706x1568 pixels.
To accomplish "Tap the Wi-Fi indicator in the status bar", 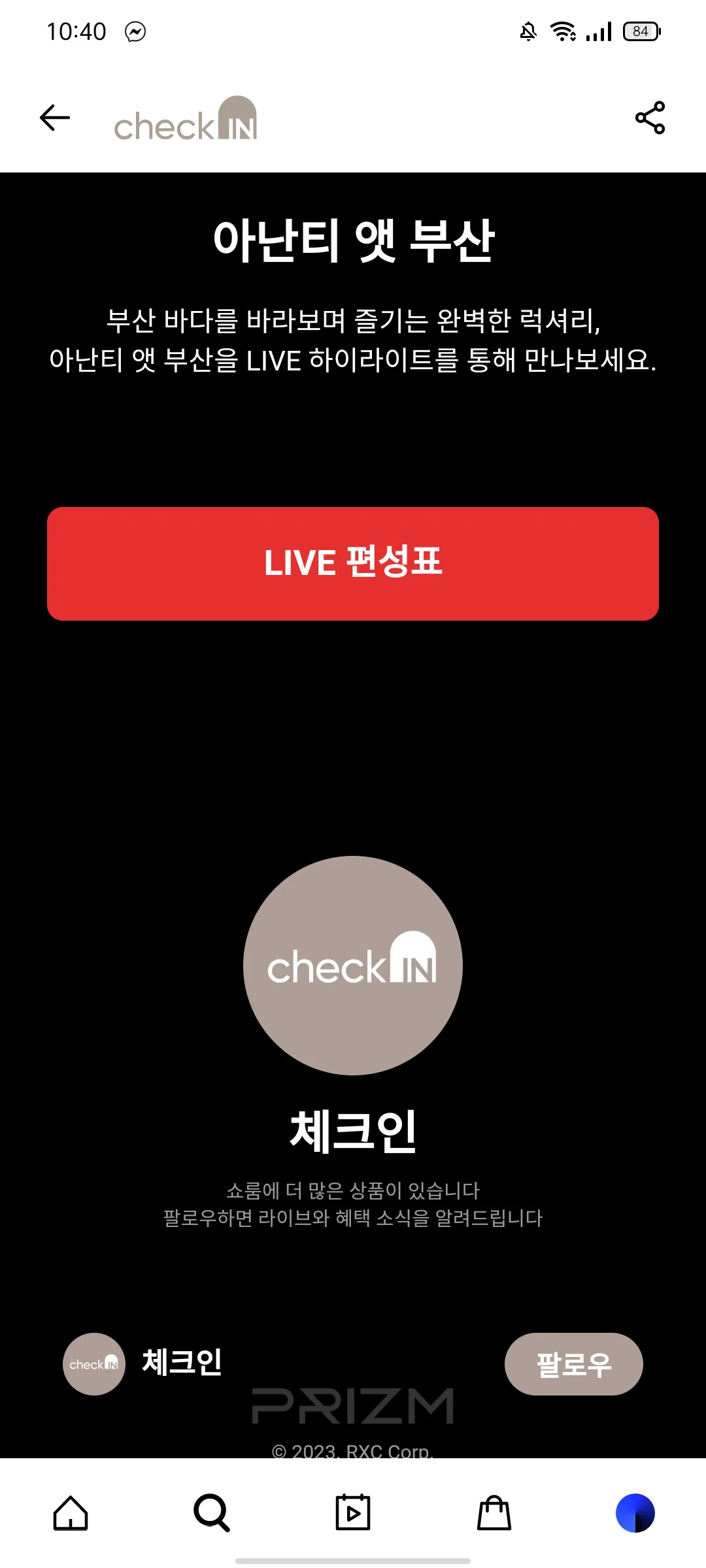I will pyautogui.click(x=563, y=30).
